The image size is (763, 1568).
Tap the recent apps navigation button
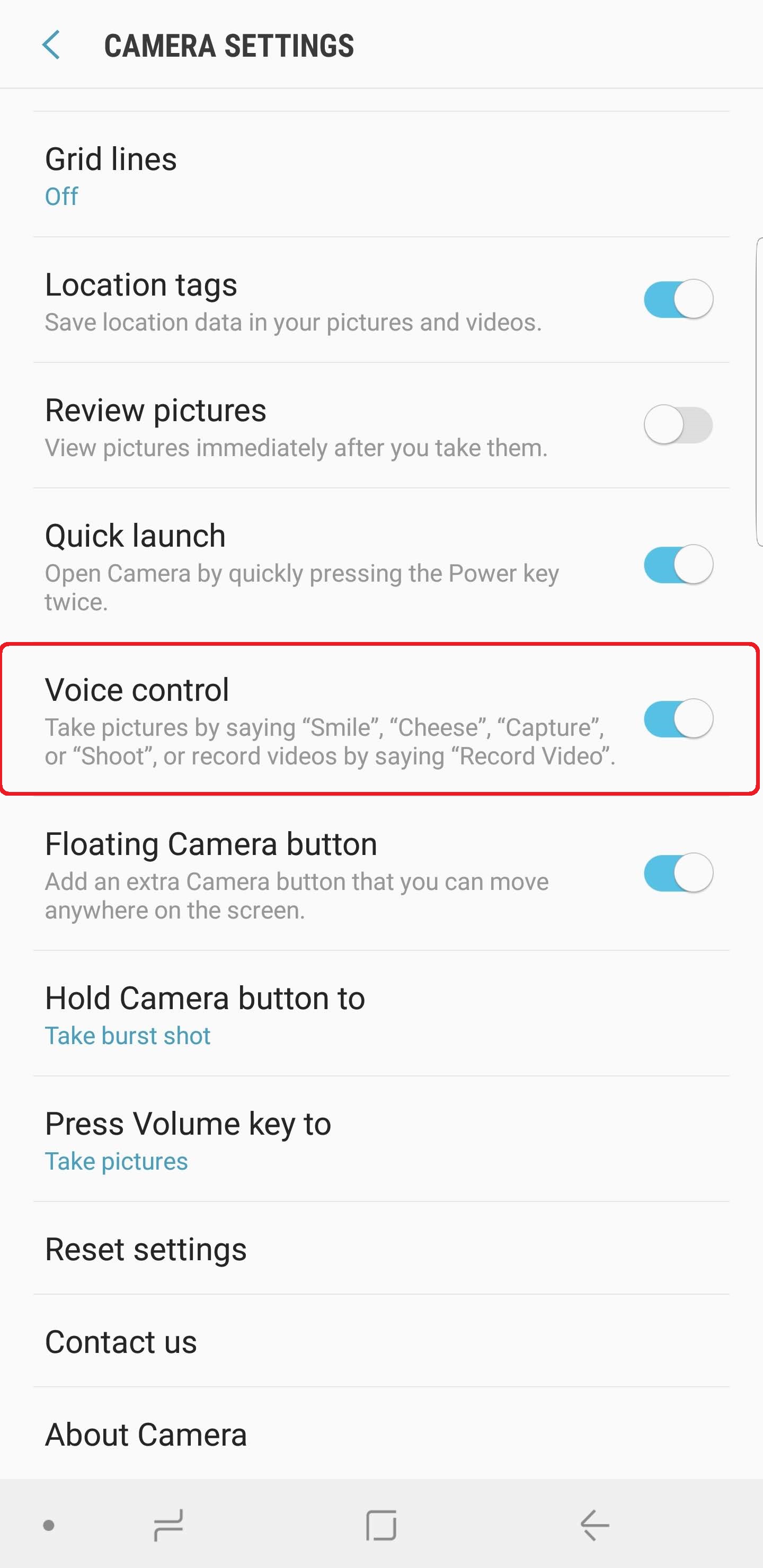click(x=168, y=1526)
